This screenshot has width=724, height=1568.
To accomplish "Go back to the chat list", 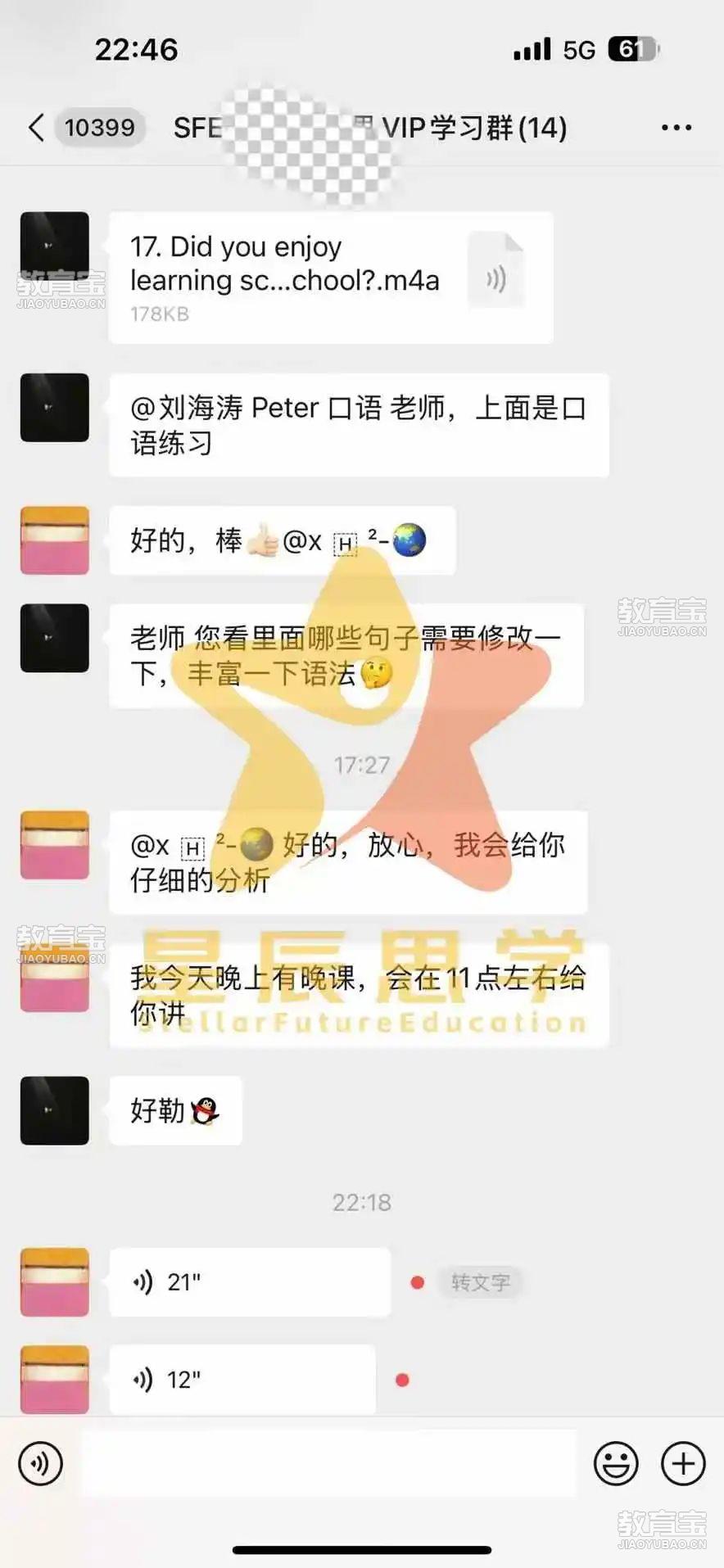I will tap(36, 128).
